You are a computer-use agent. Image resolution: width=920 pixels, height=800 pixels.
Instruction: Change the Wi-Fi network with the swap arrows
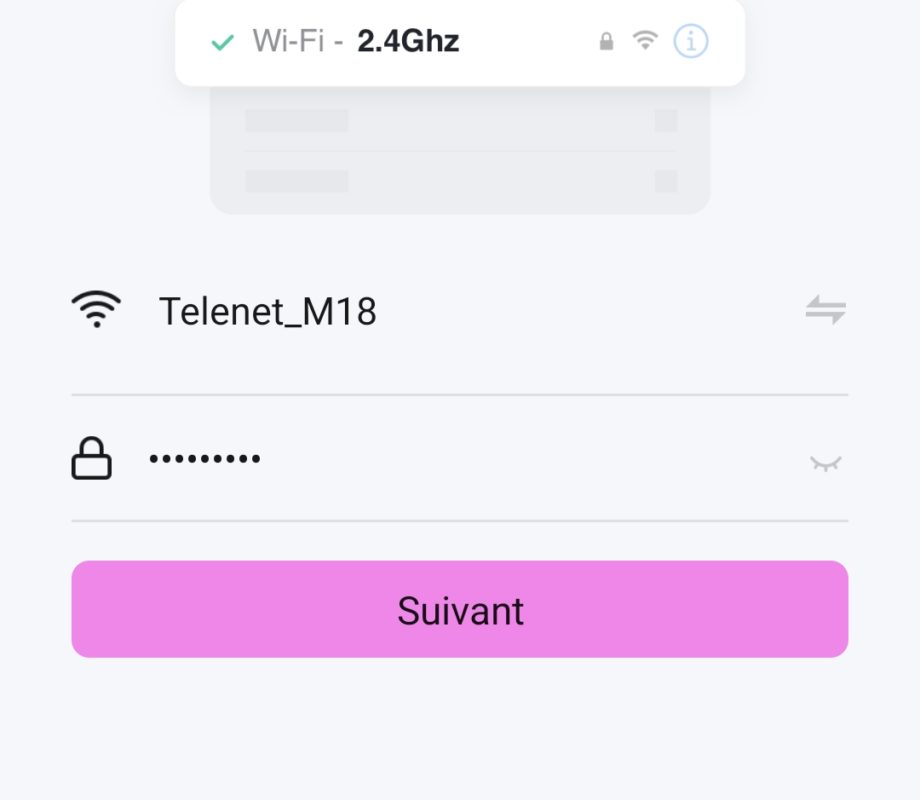825,311
